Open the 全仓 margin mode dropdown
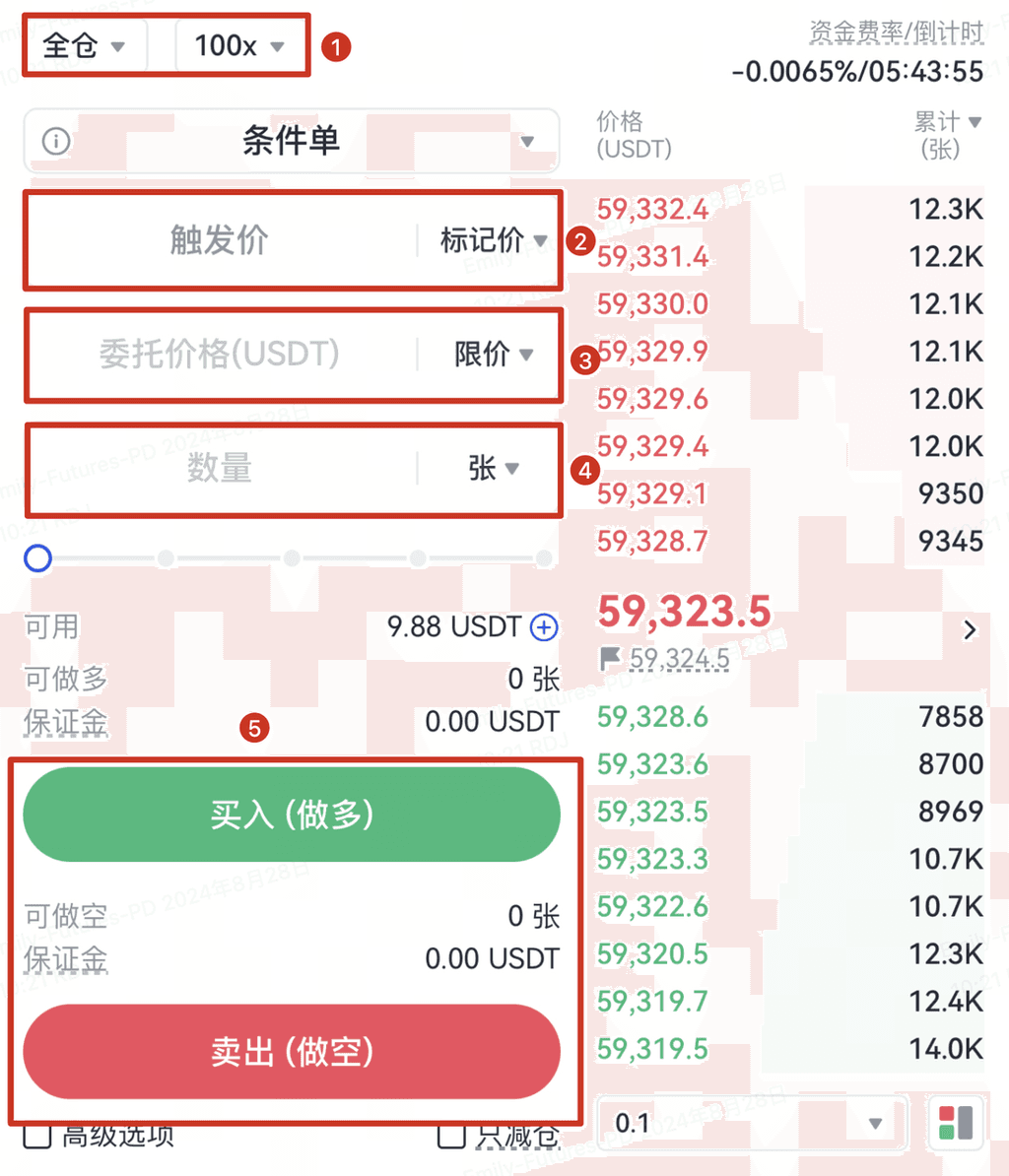The width and height of the screenshot is (1009, 1176). (x=84, y=46)
